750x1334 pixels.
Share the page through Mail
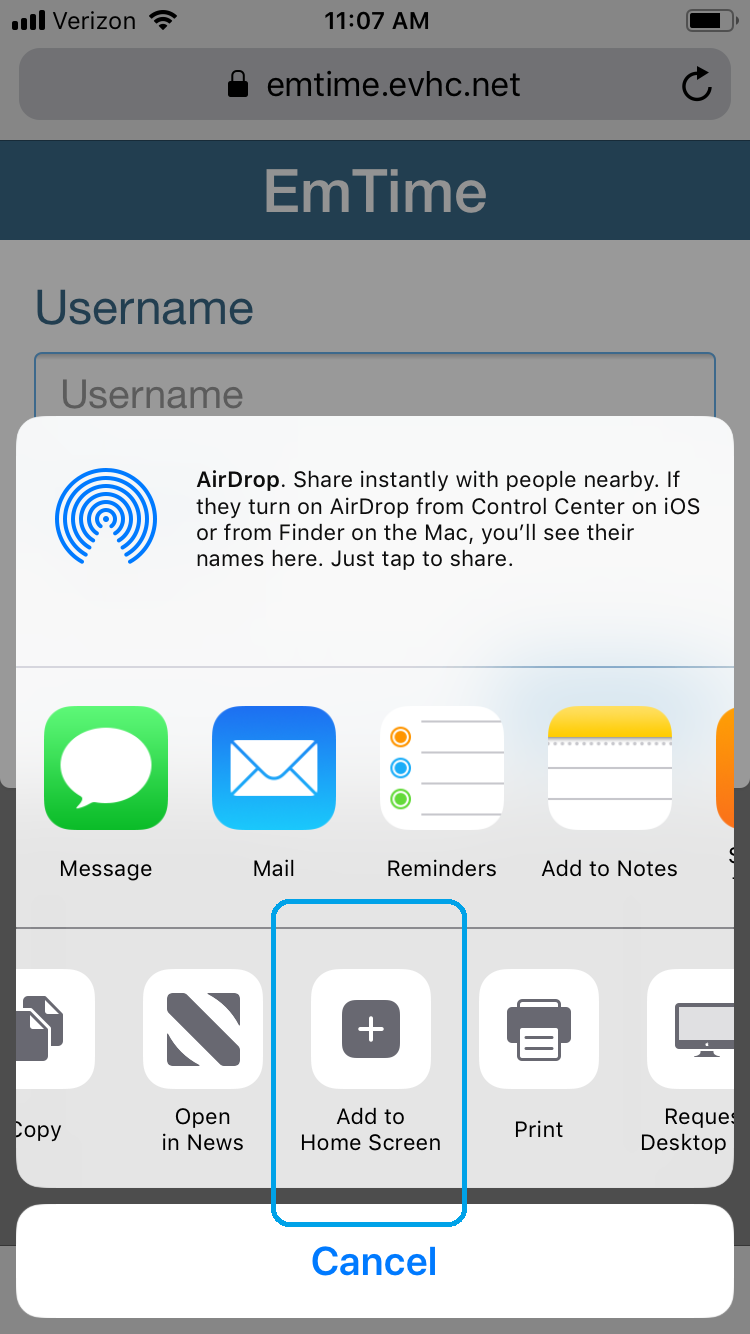click(274, 768)
